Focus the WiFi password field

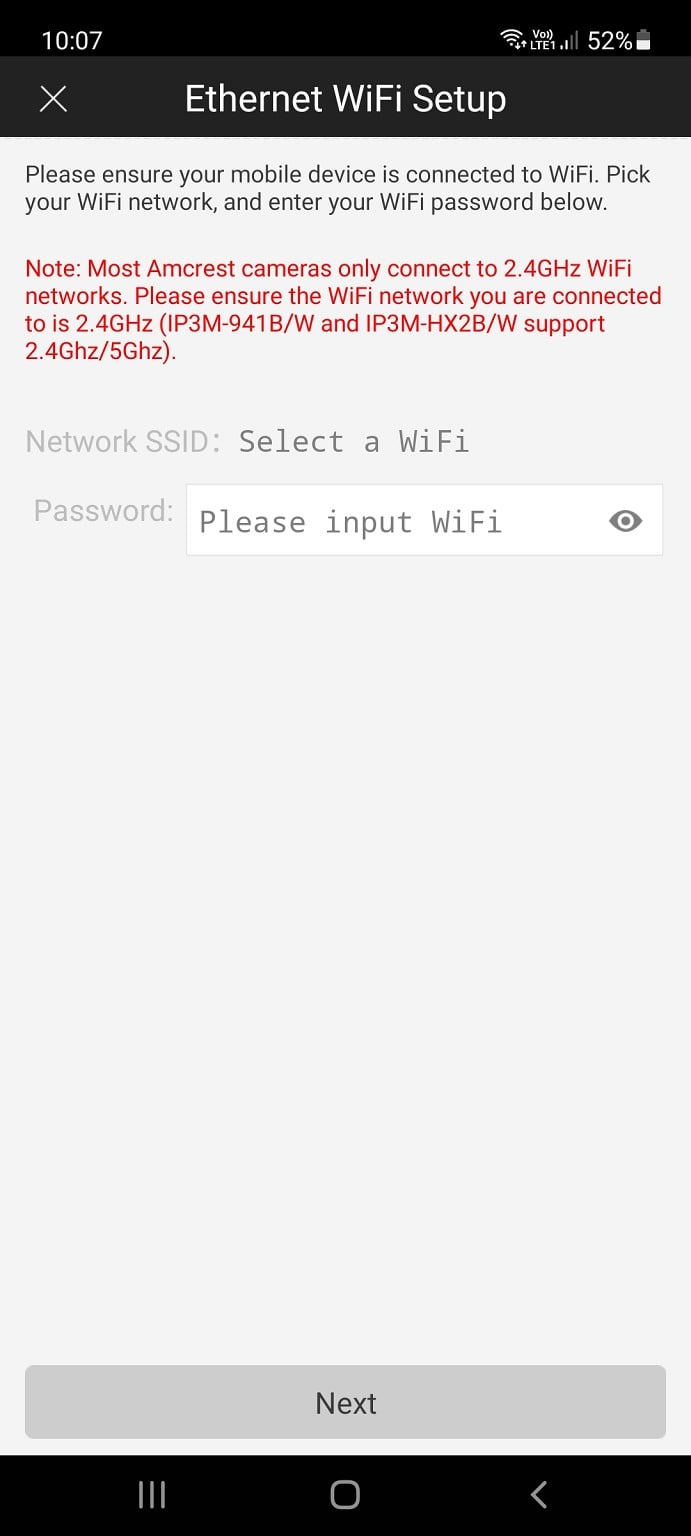click(x=390, y=521)
